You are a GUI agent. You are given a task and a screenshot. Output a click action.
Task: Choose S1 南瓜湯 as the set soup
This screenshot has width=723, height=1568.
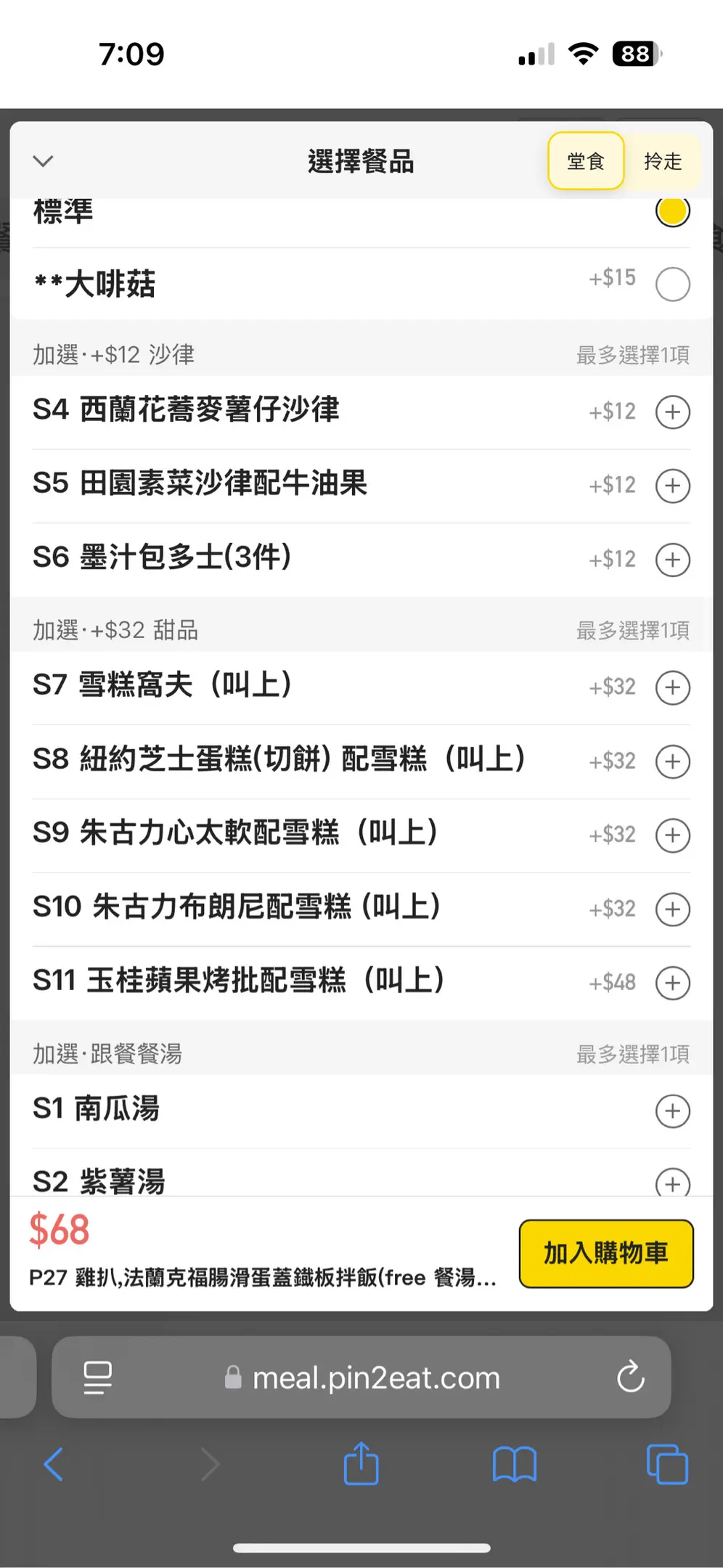(x=672, y=1111)
